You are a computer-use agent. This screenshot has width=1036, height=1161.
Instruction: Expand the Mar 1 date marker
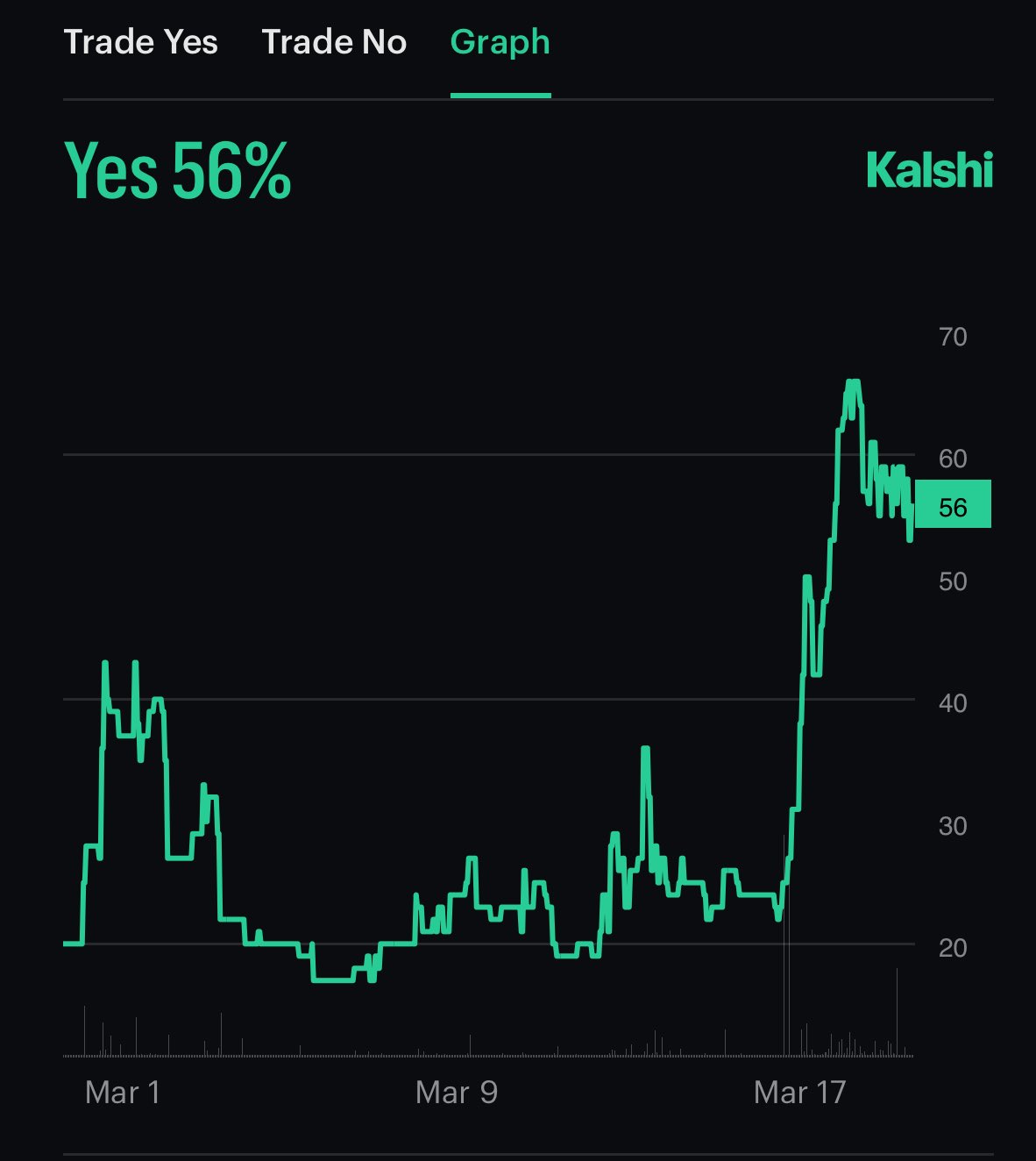(124, 1093)
